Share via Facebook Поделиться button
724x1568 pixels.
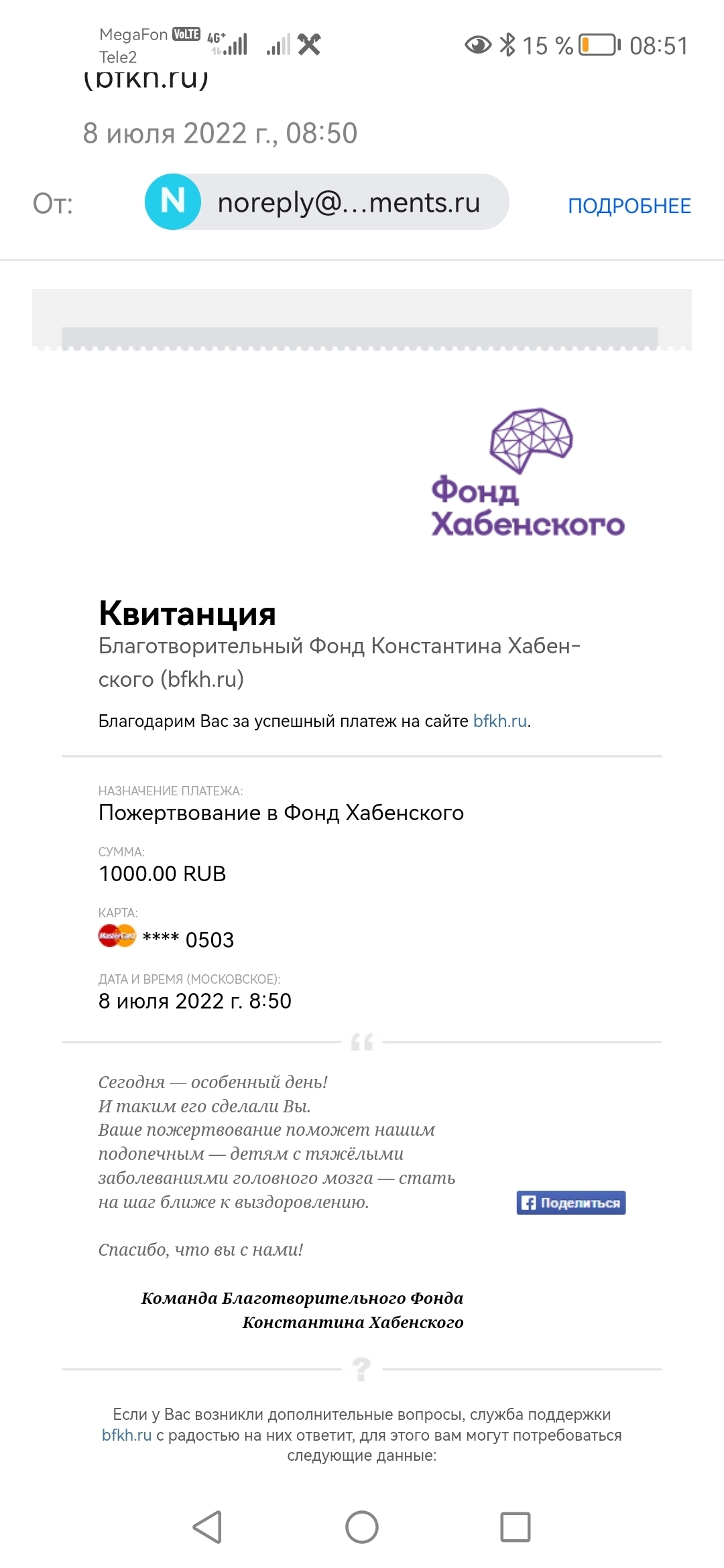[570, 1202]
